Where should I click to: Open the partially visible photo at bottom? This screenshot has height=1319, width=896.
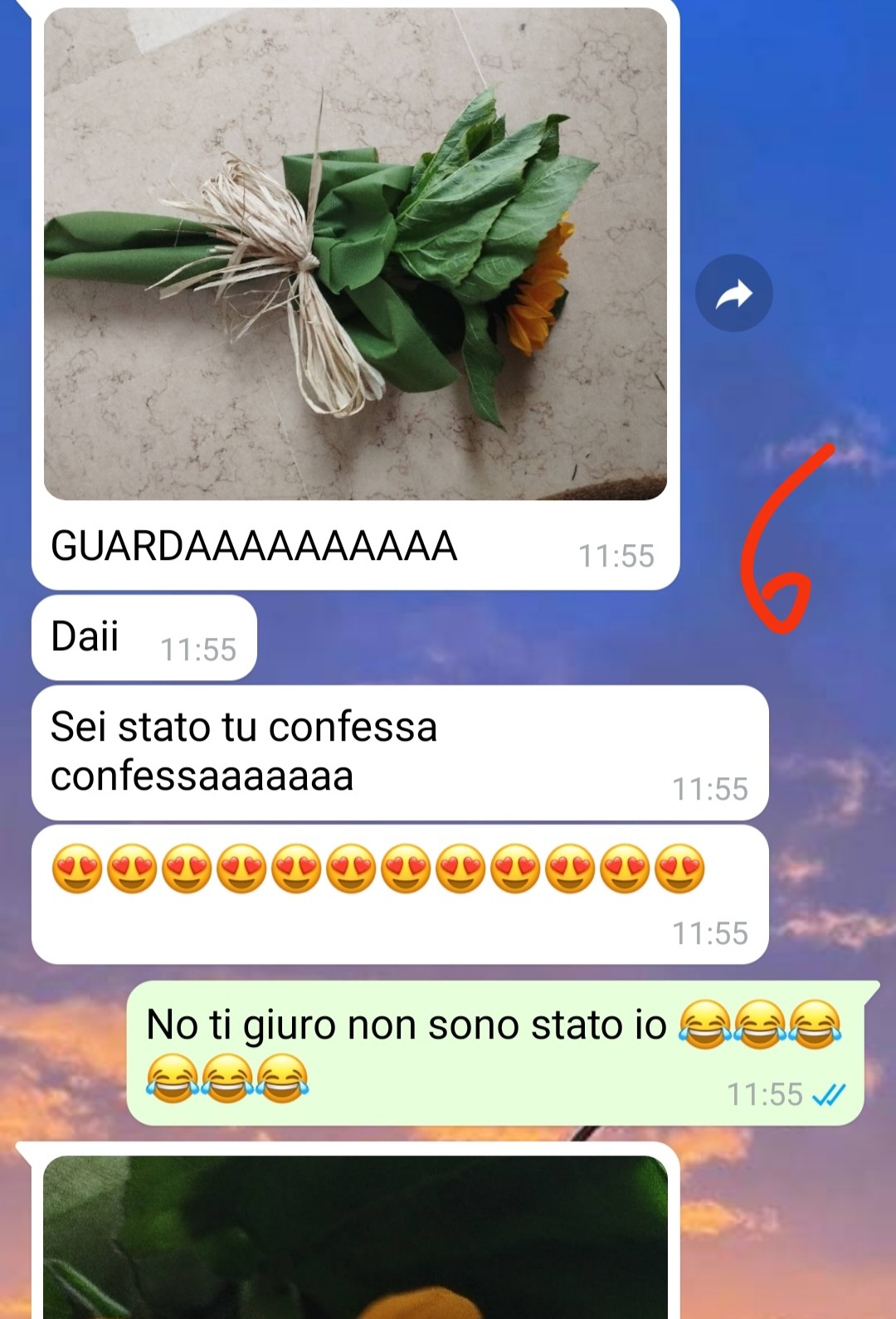tap(355, 1236)
